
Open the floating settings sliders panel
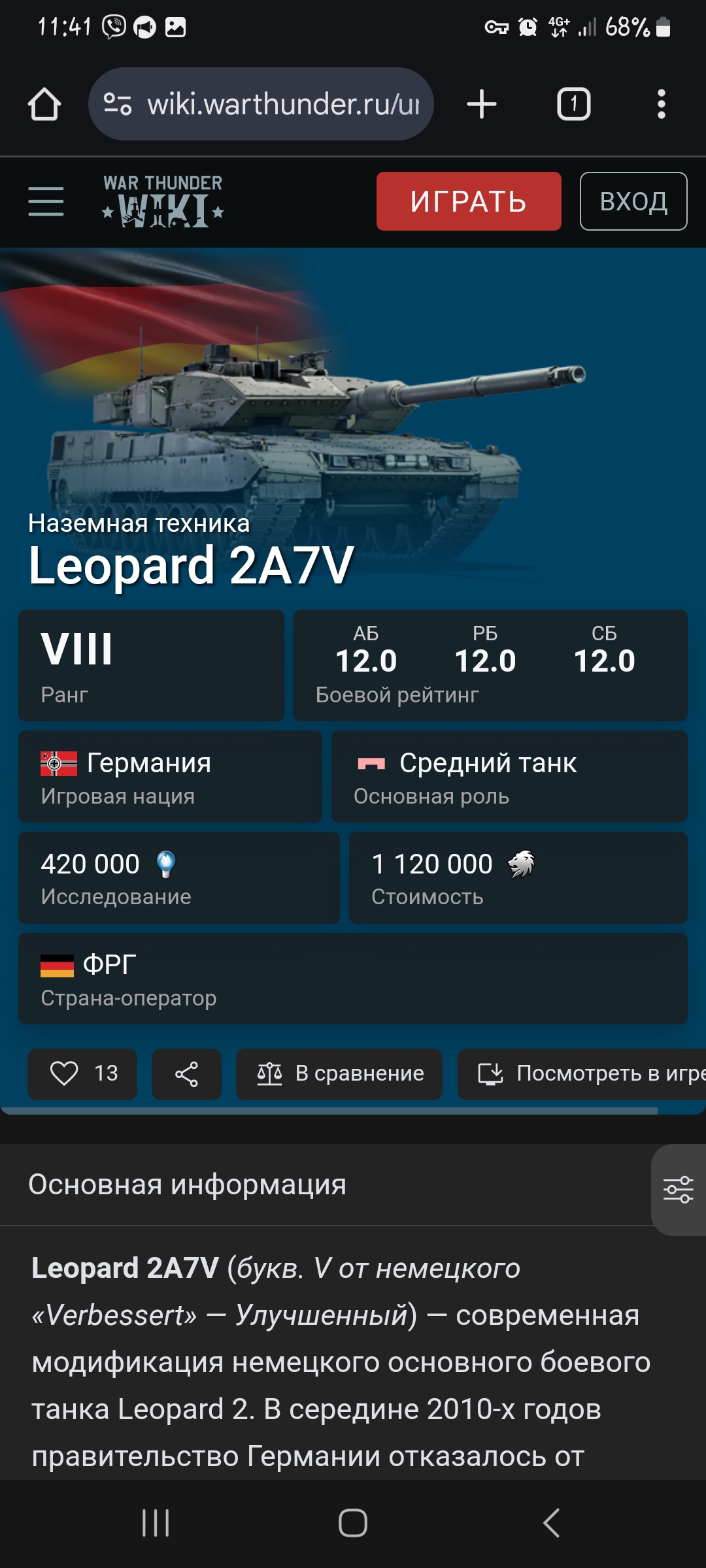tap(679, 1190)
